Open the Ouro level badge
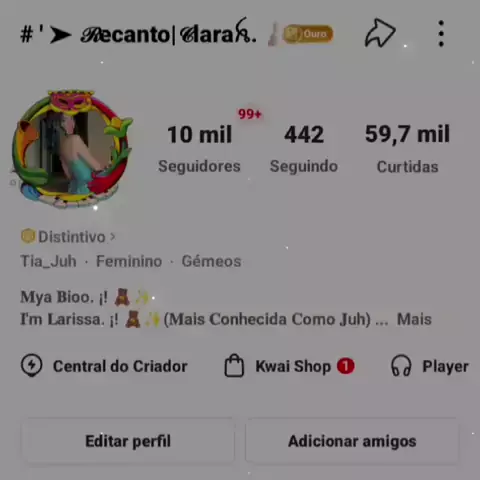Viewport: 480px width, 480px height. (x=308, y=34)
